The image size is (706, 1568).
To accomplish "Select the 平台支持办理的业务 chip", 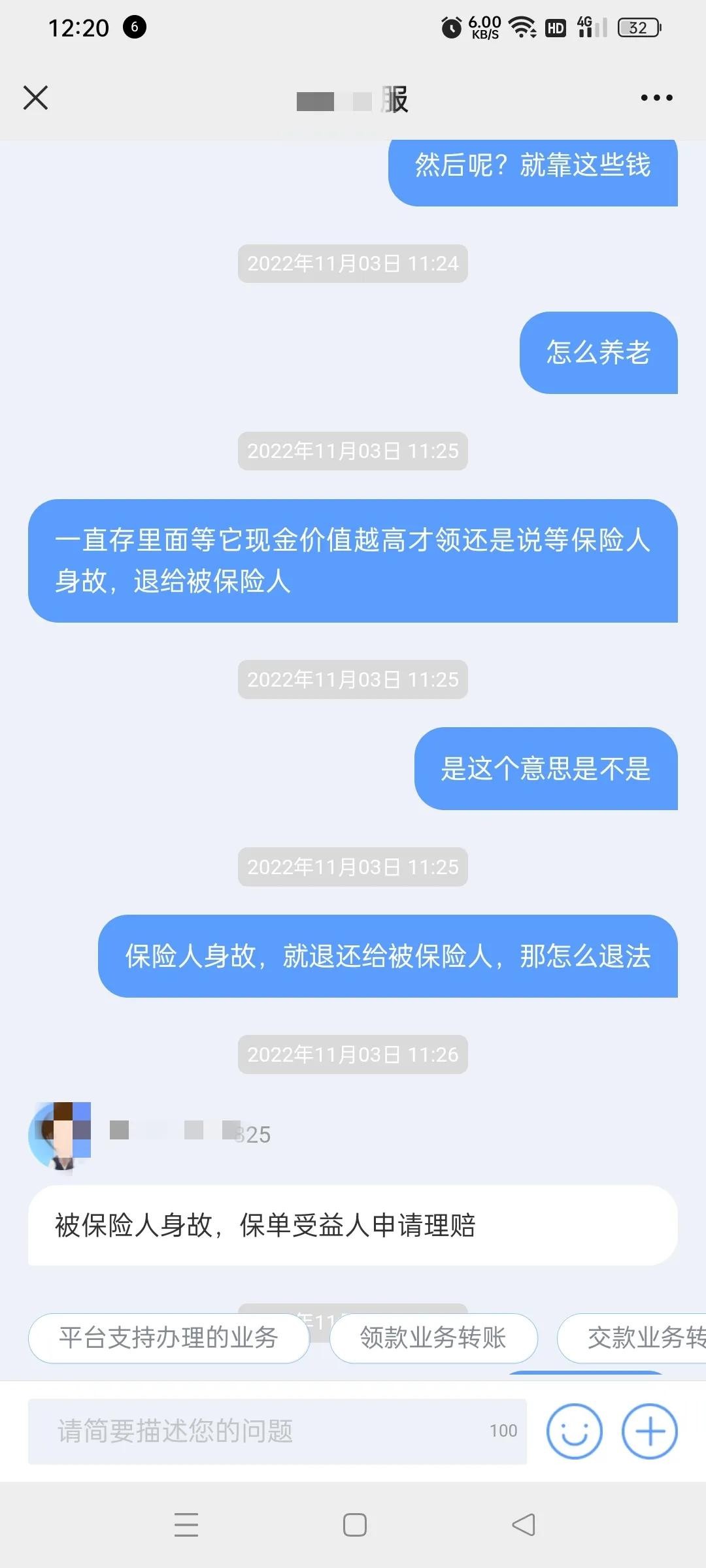I will [169, 1338].
